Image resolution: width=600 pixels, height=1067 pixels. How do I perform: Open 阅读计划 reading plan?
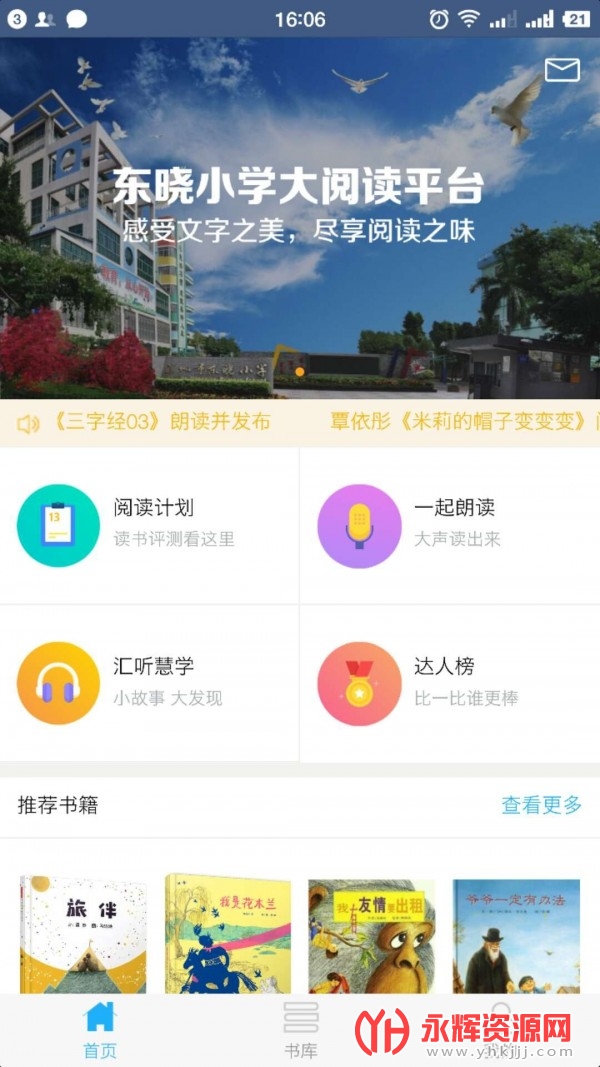[x=150, y=524]
